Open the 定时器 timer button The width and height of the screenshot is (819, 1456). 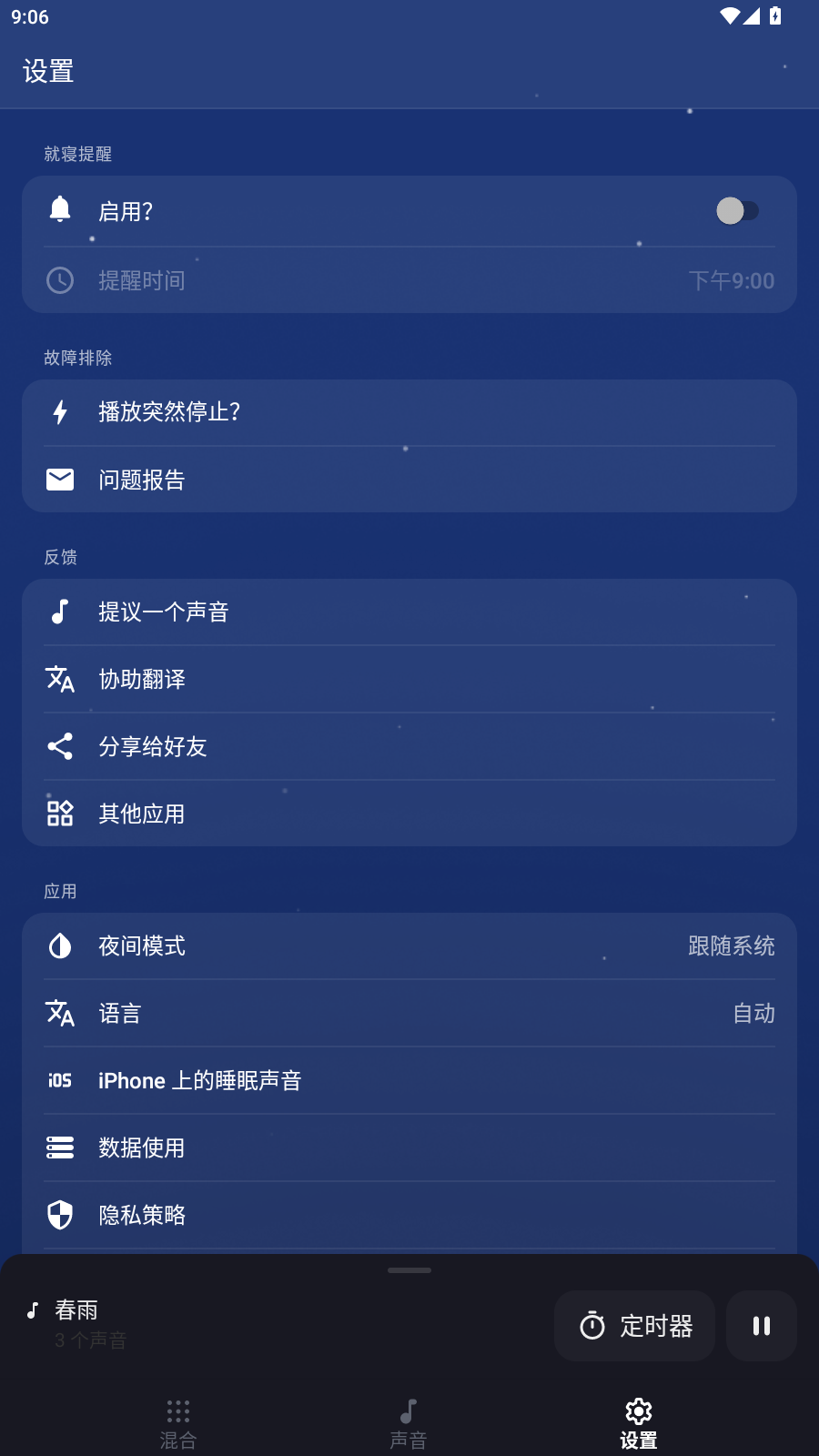[x=634, y=1326]
